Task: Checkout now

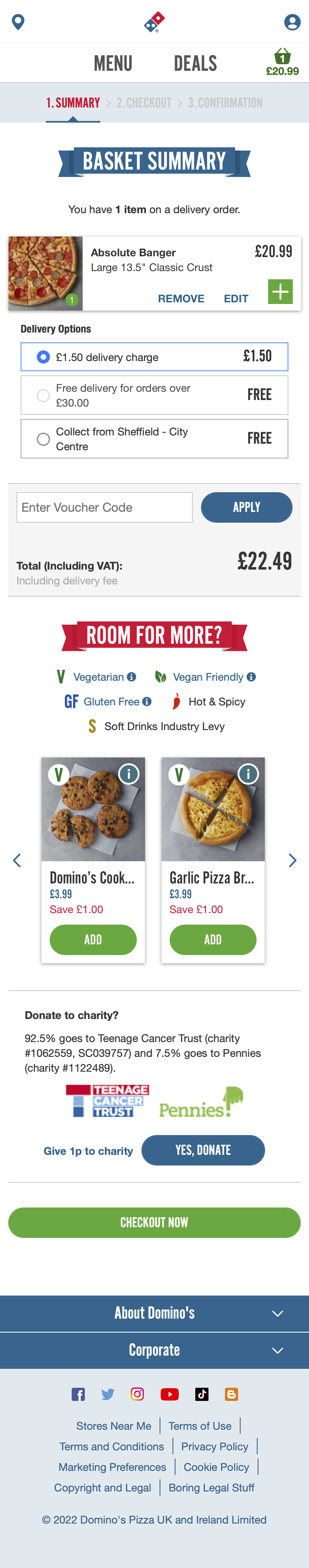Action: pos(154,1222)
